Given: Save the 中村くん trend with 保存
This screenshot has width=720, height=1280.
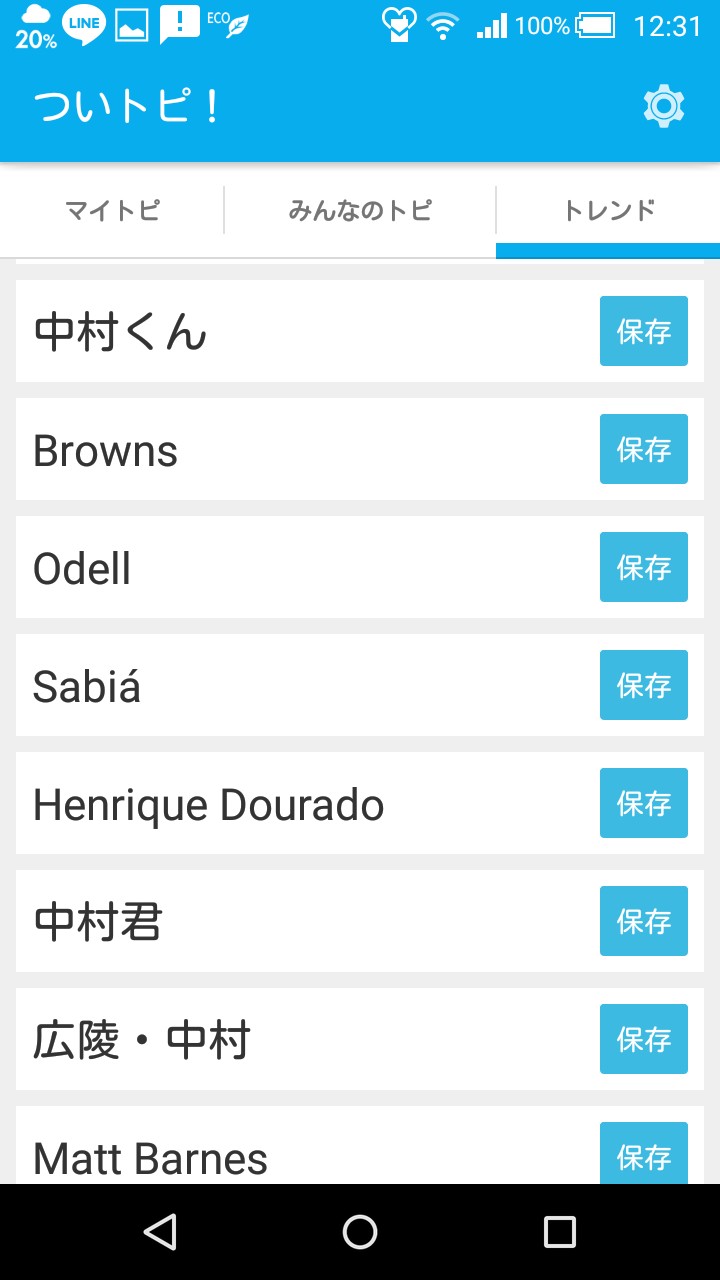Looking at the screenshot, I should 643,331.
